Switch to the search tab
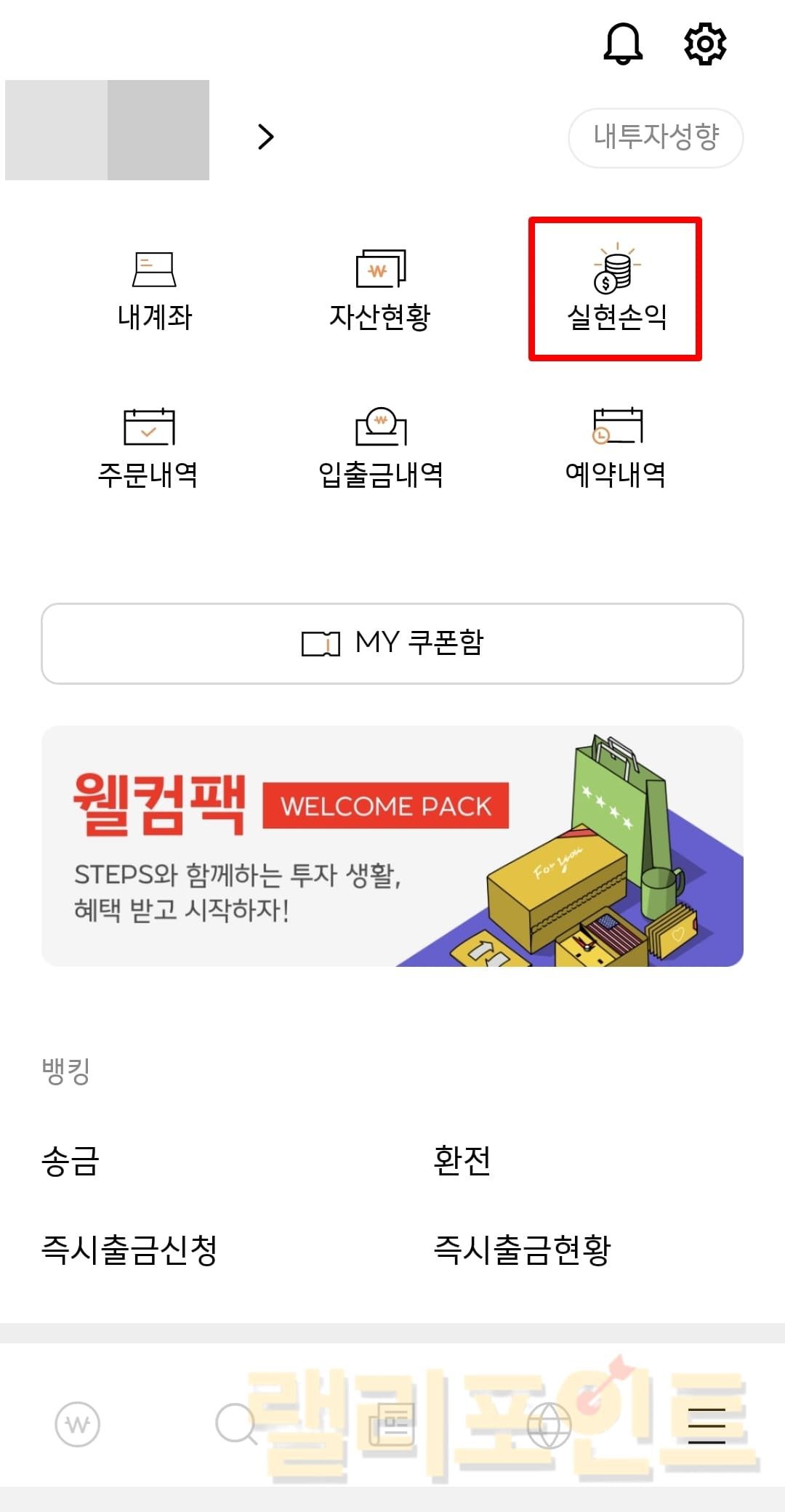Screen dimensions: 785x1512 [235, 1423]
